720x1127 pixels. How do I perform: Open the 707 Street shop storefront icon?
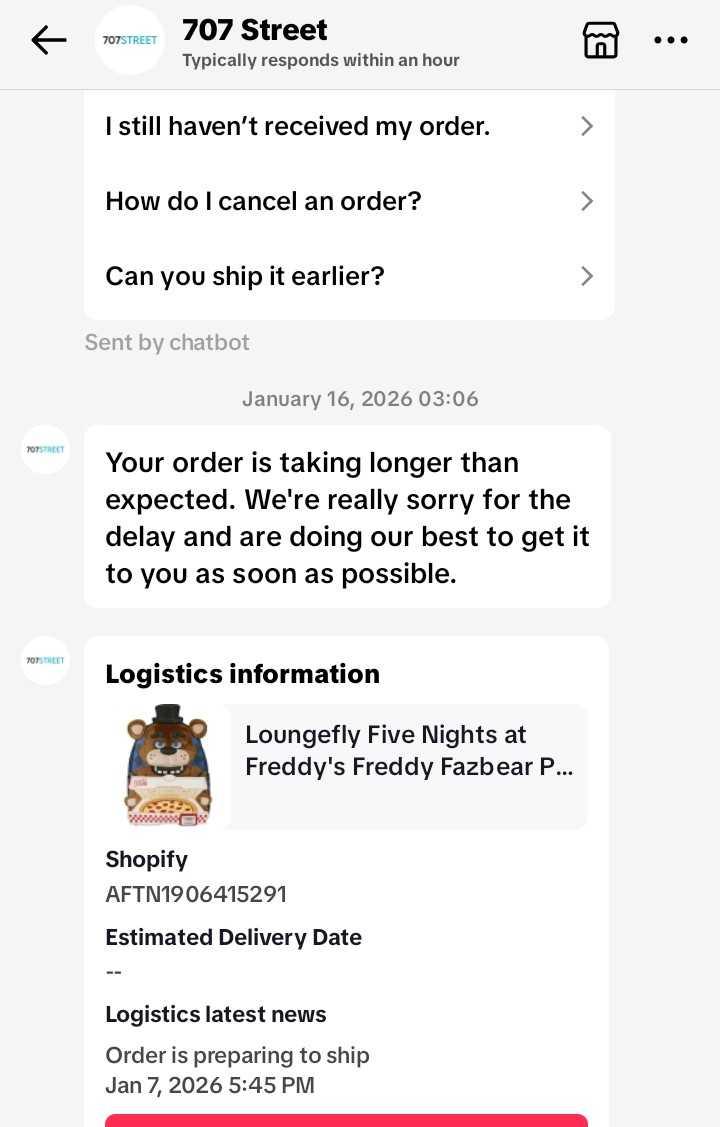[x=600, y=40]
